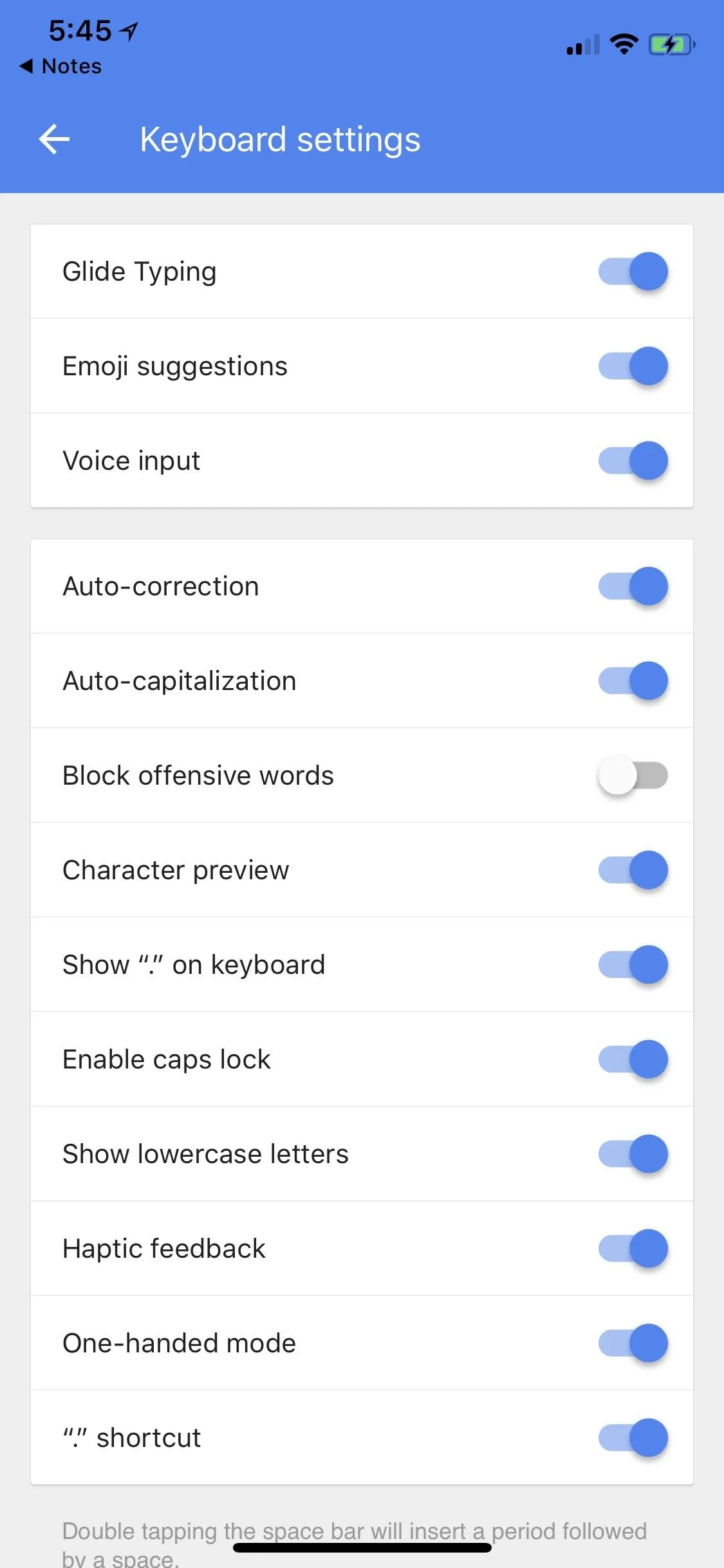Screen dimensions: 724x1568
Task: Return to the Notes app
Action: click(60, 66)
